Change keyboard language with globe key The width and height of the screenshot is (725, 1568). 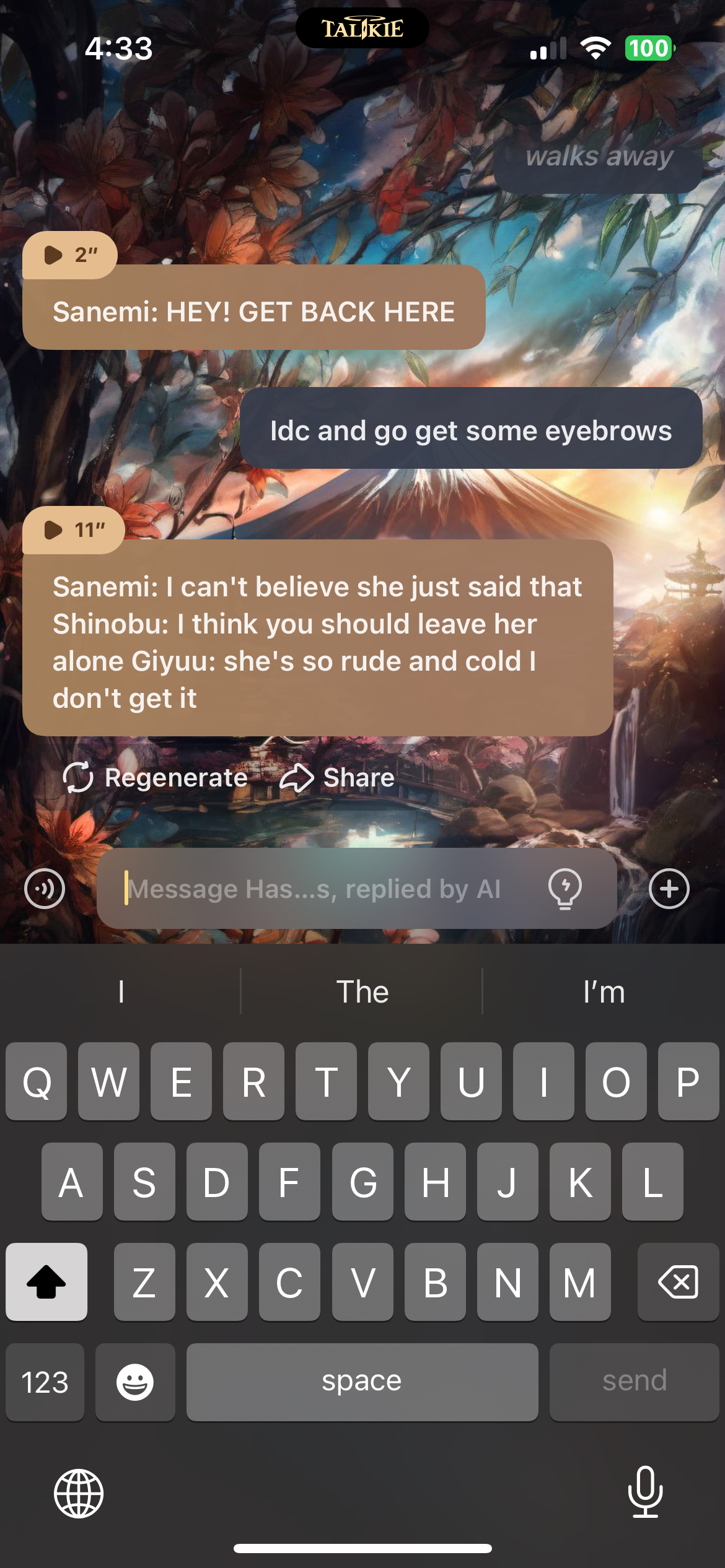click(x=79, y=1493)
